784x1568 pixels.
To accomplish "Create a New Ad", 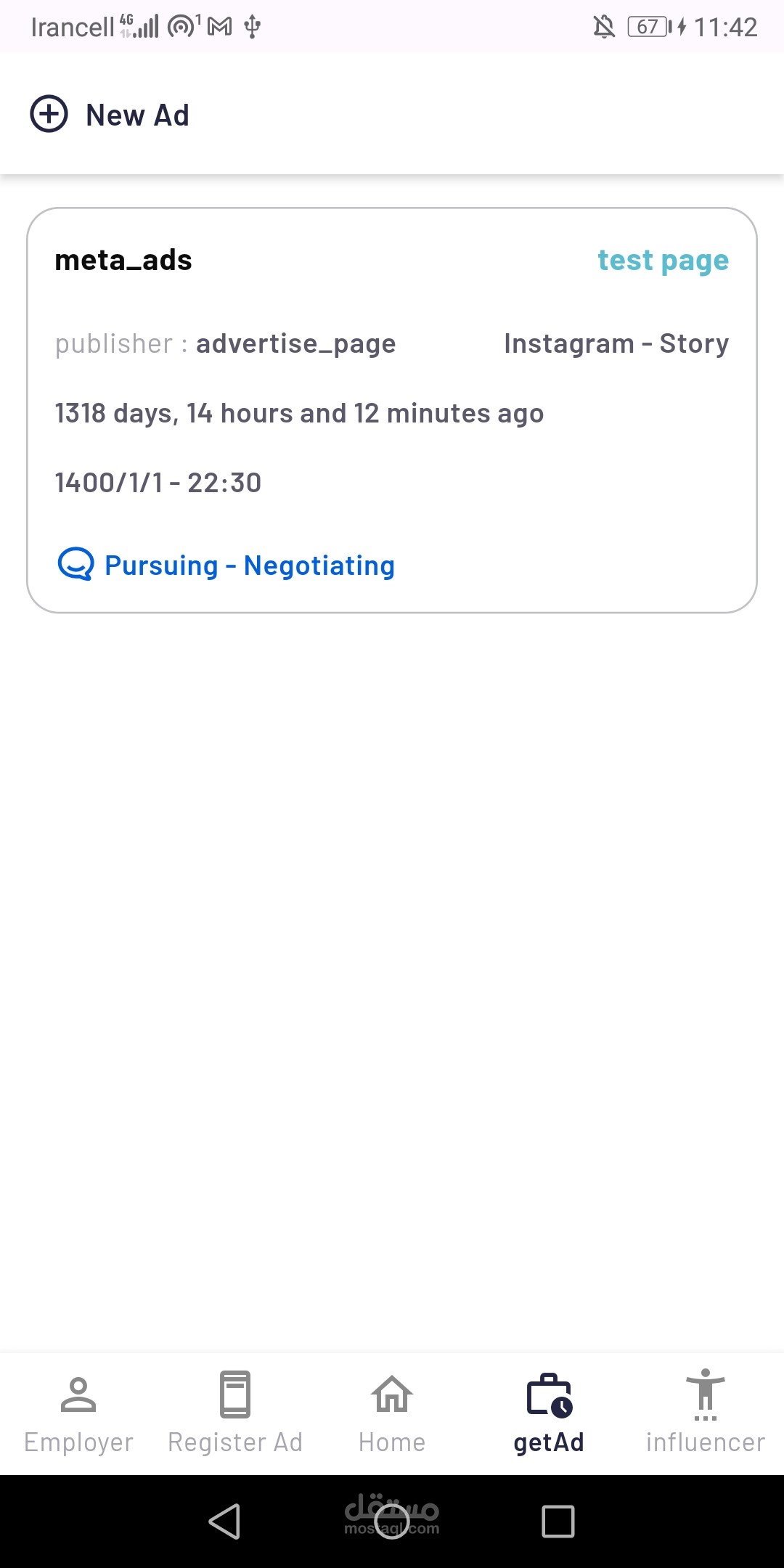I will [x=110, y=115].
